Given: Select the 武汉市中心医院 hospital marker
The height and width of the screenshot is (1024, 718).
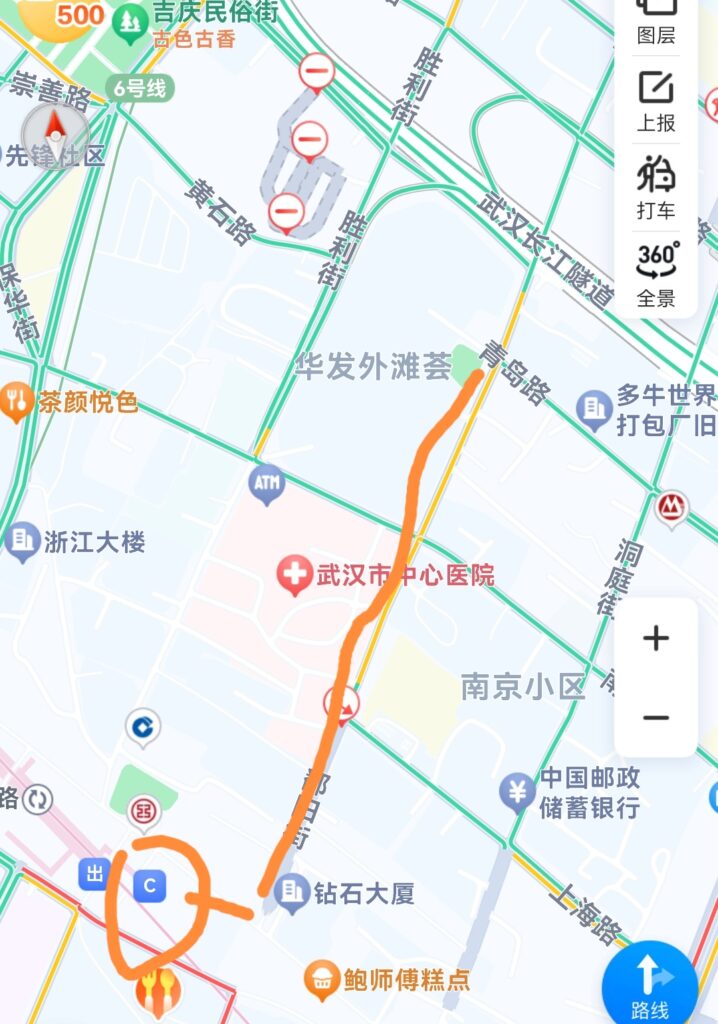Looking at the screenshot, I should click(x=294, y=577).
